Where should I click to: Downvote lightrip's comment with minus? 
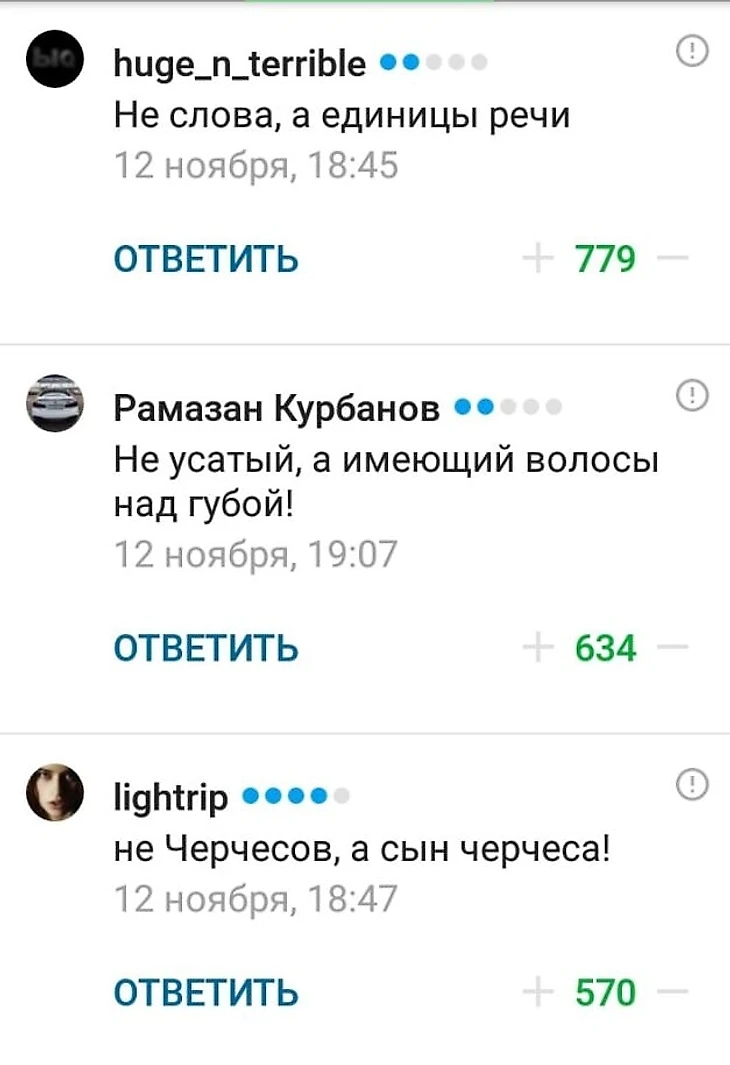point(674,994)
